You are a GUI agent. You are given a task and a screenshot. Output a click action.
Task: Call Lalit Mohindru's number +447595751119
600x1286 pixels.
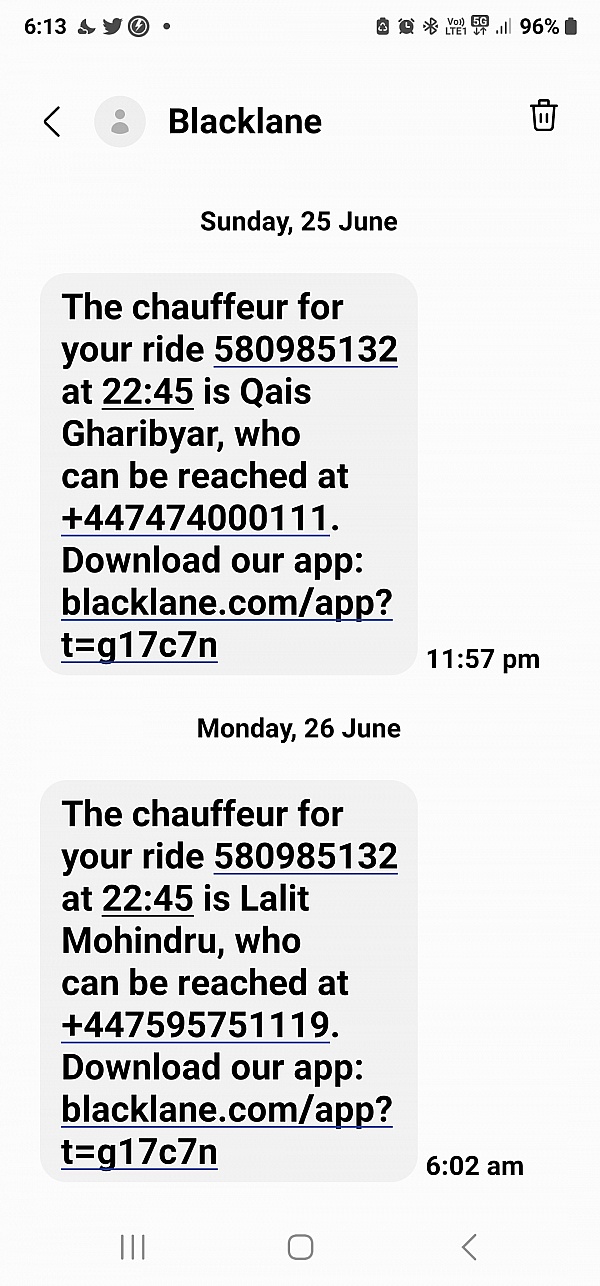pos(195,1025)
